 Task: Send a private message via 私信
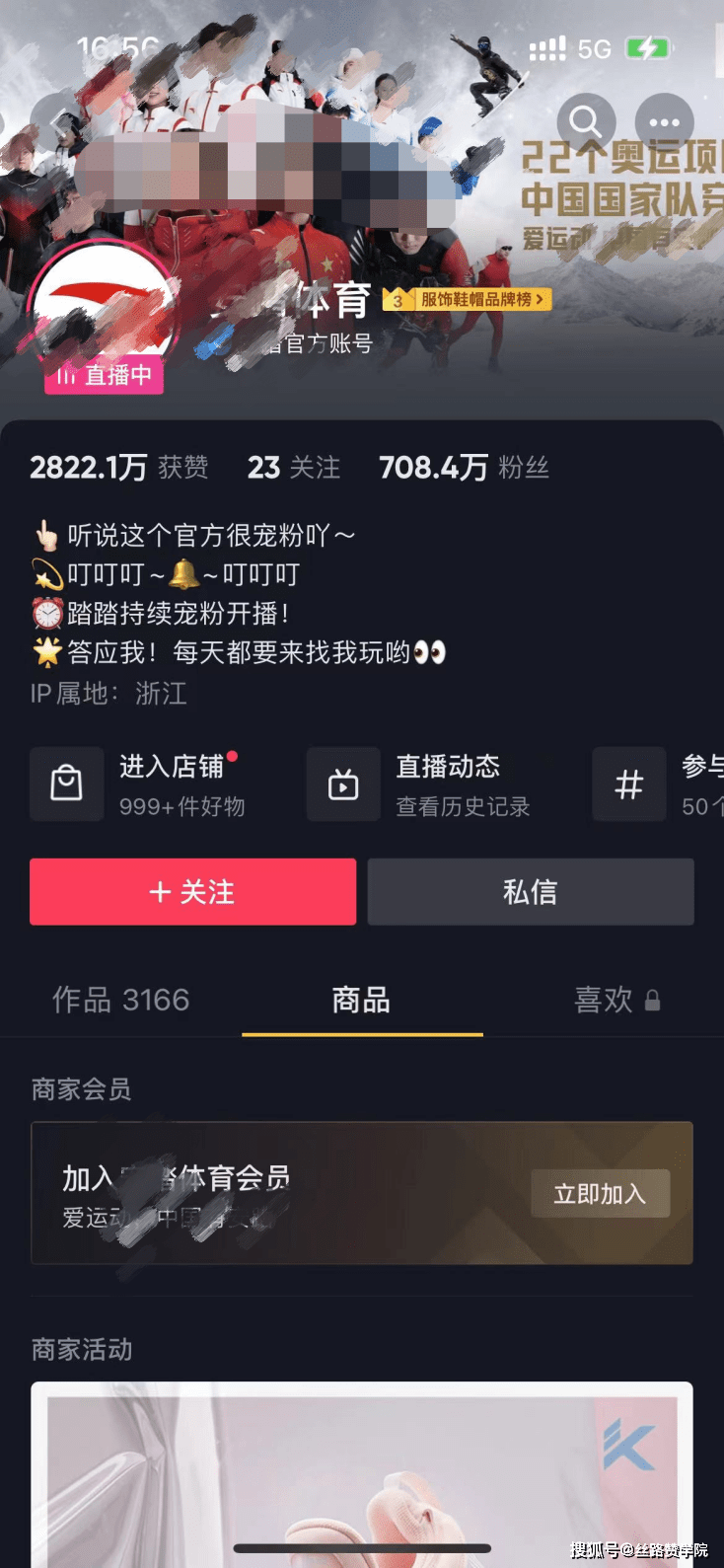531,892
